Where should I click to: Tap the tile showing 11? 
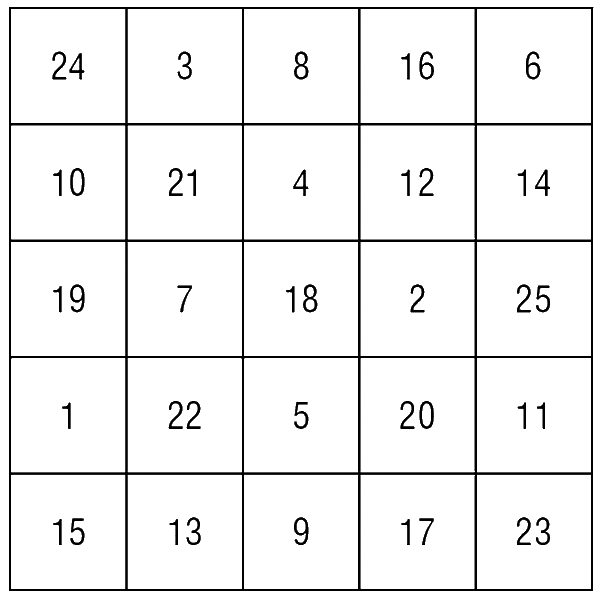click(533, 415)
